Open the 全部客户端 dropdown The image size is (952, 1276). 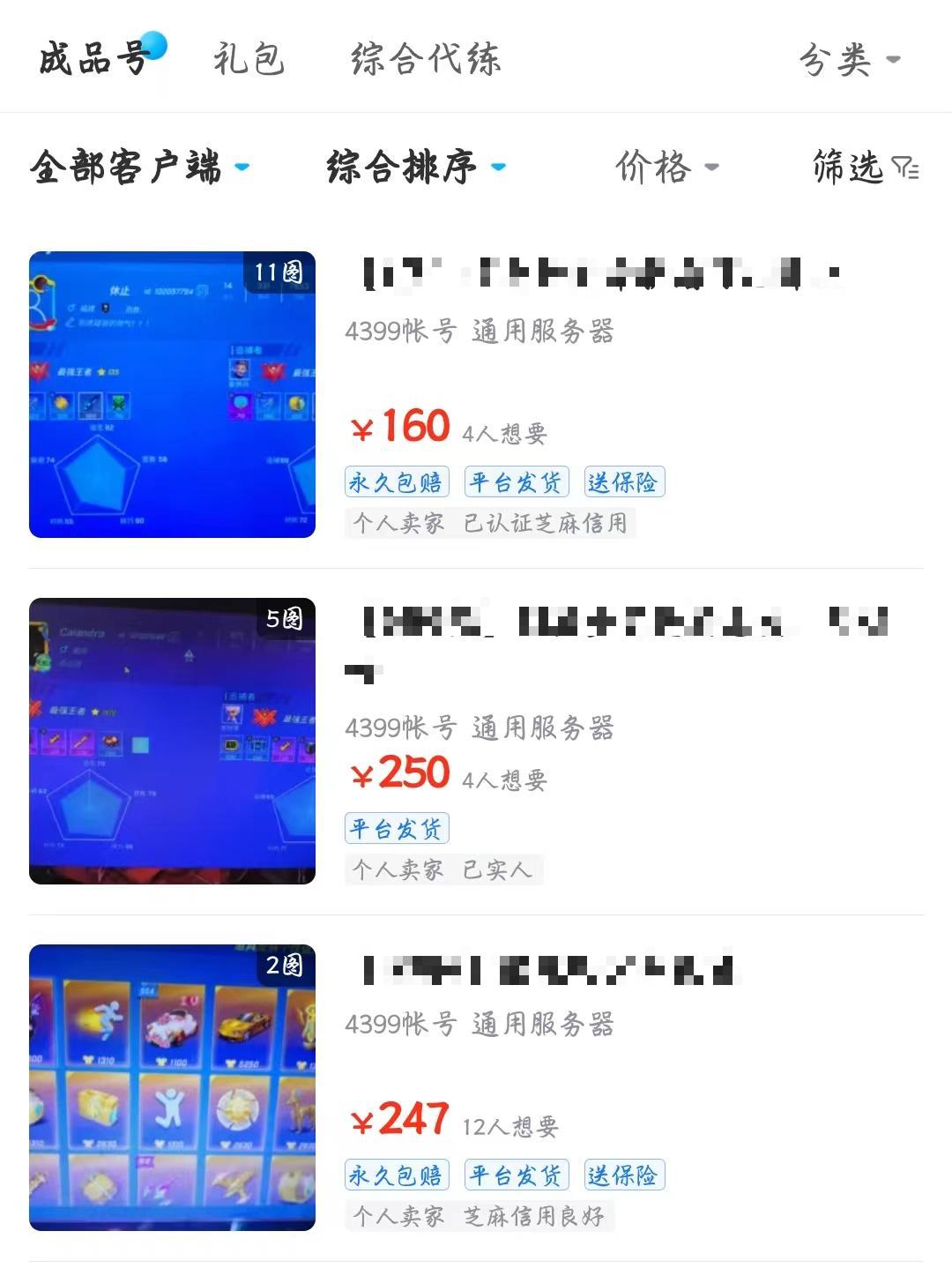pyautogui.click(x=139, y=167)
